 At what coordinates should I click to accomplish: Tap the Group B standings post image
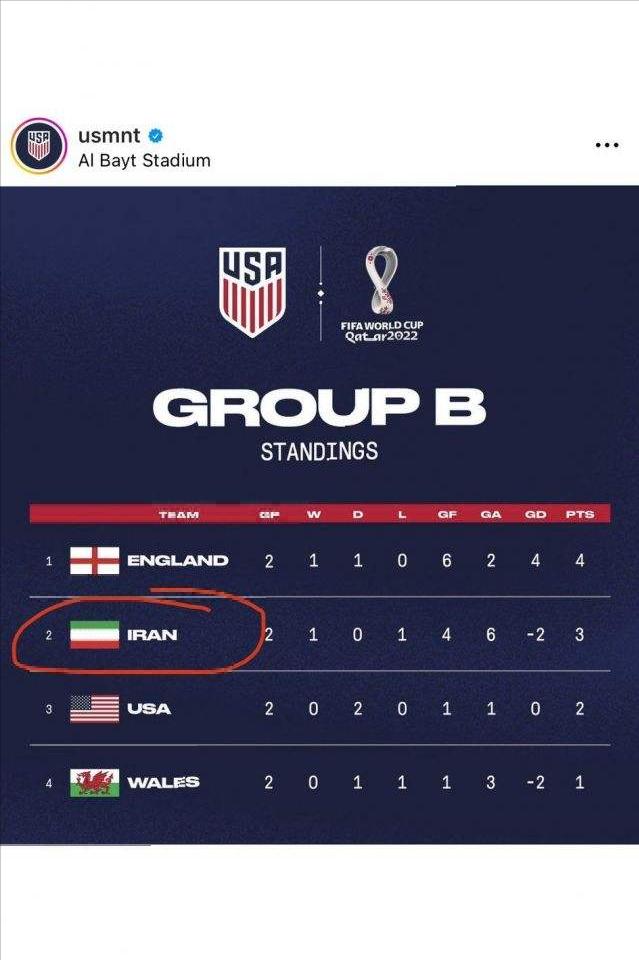[x=319, y=514]
